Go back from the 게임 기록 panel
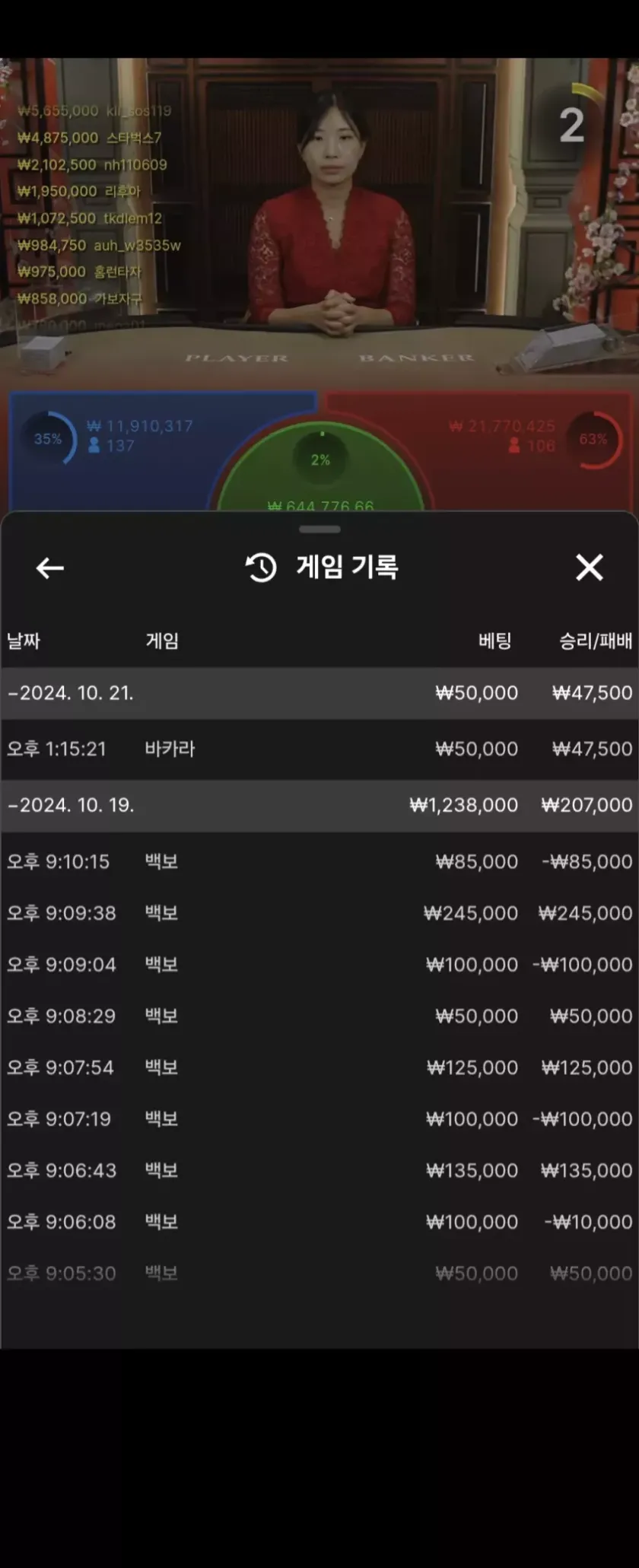 50,568
